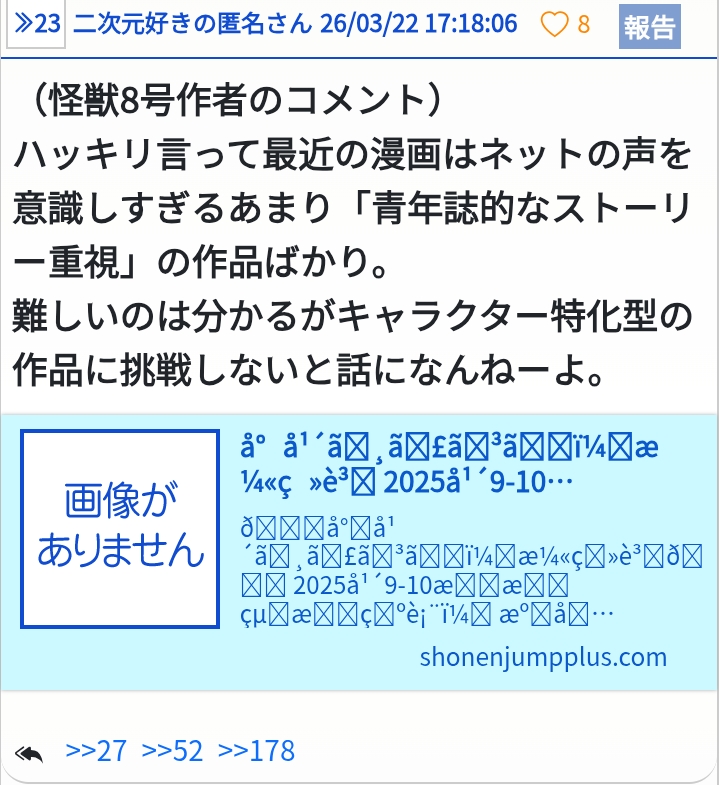
Task: Open the >>23 post anchor link
Action: point(36,24)
